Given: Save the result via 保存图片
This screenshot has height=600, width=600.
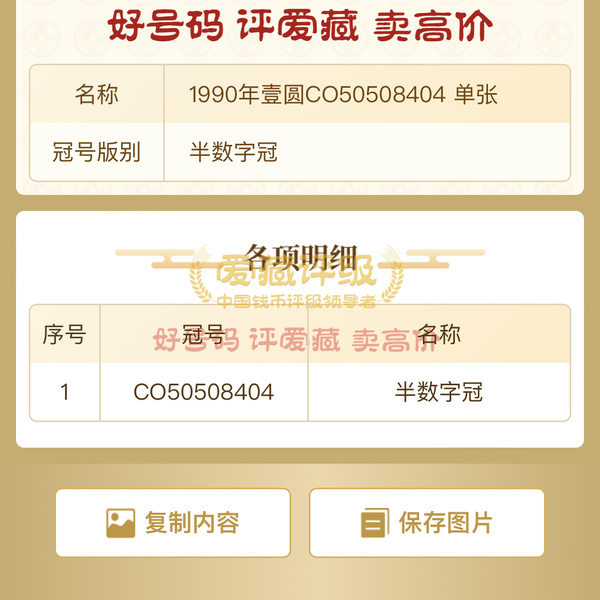Looking at the screenshot, I should [427, 522].
